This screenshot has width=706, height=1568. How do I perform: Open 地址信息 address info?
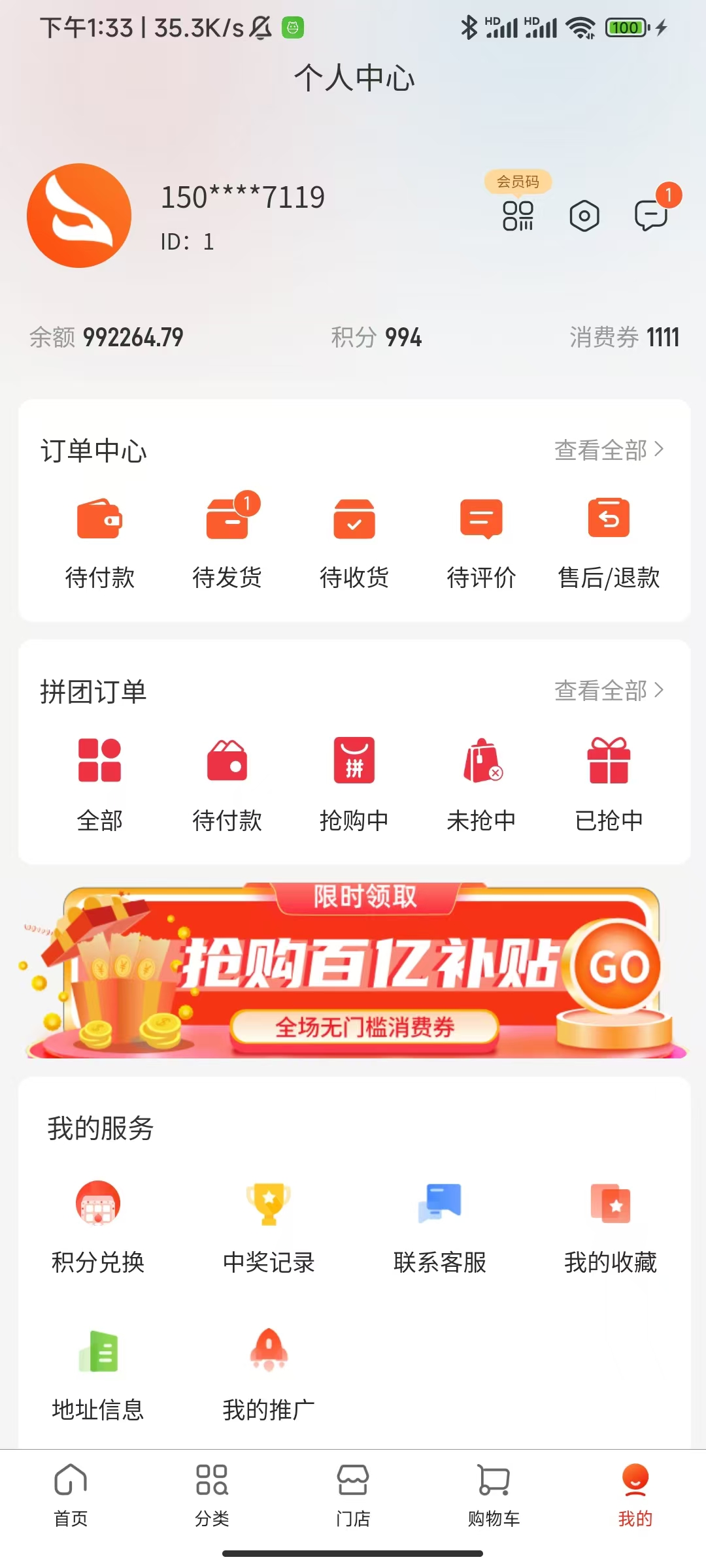[x=98, y=1374]
